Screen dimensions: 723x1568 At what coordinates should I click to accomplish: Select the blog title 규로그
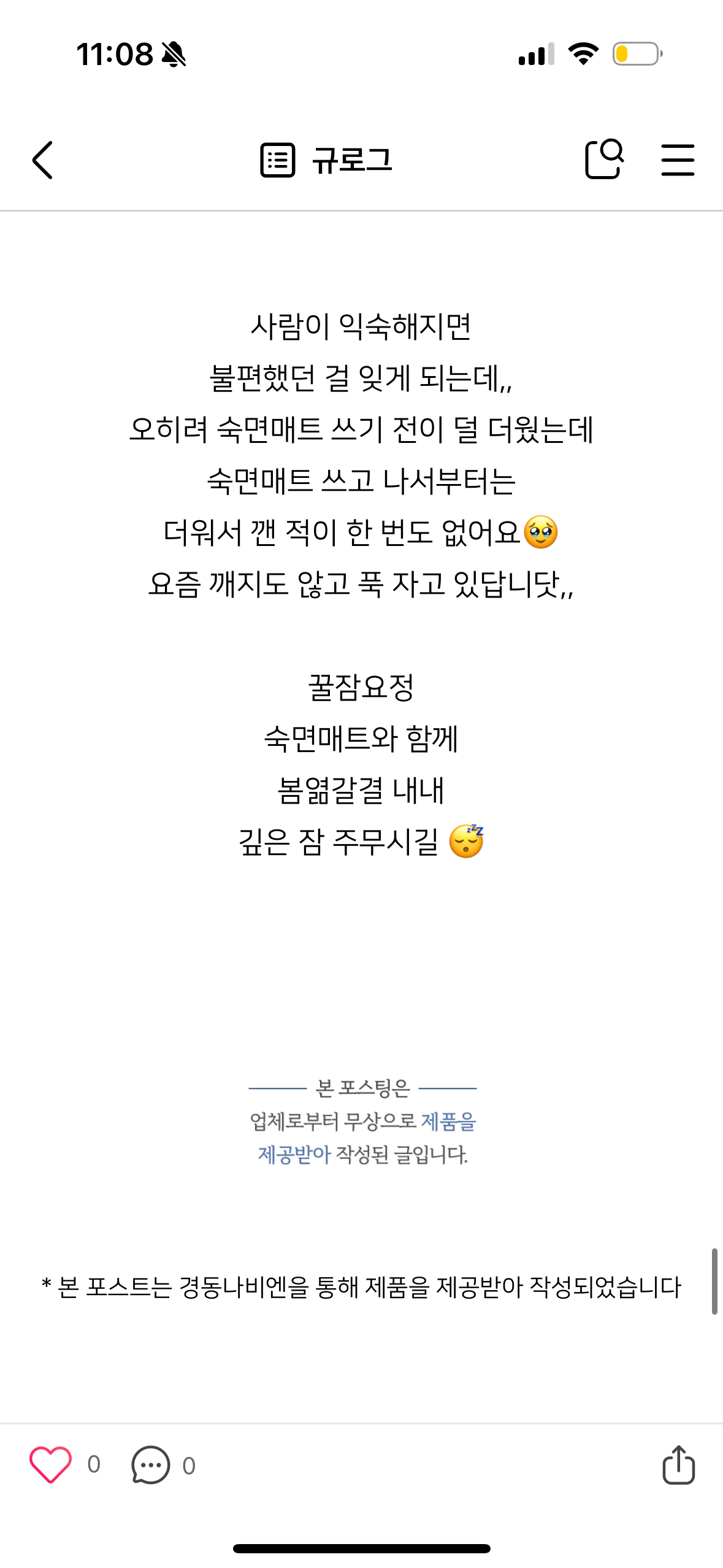(353, 160)
